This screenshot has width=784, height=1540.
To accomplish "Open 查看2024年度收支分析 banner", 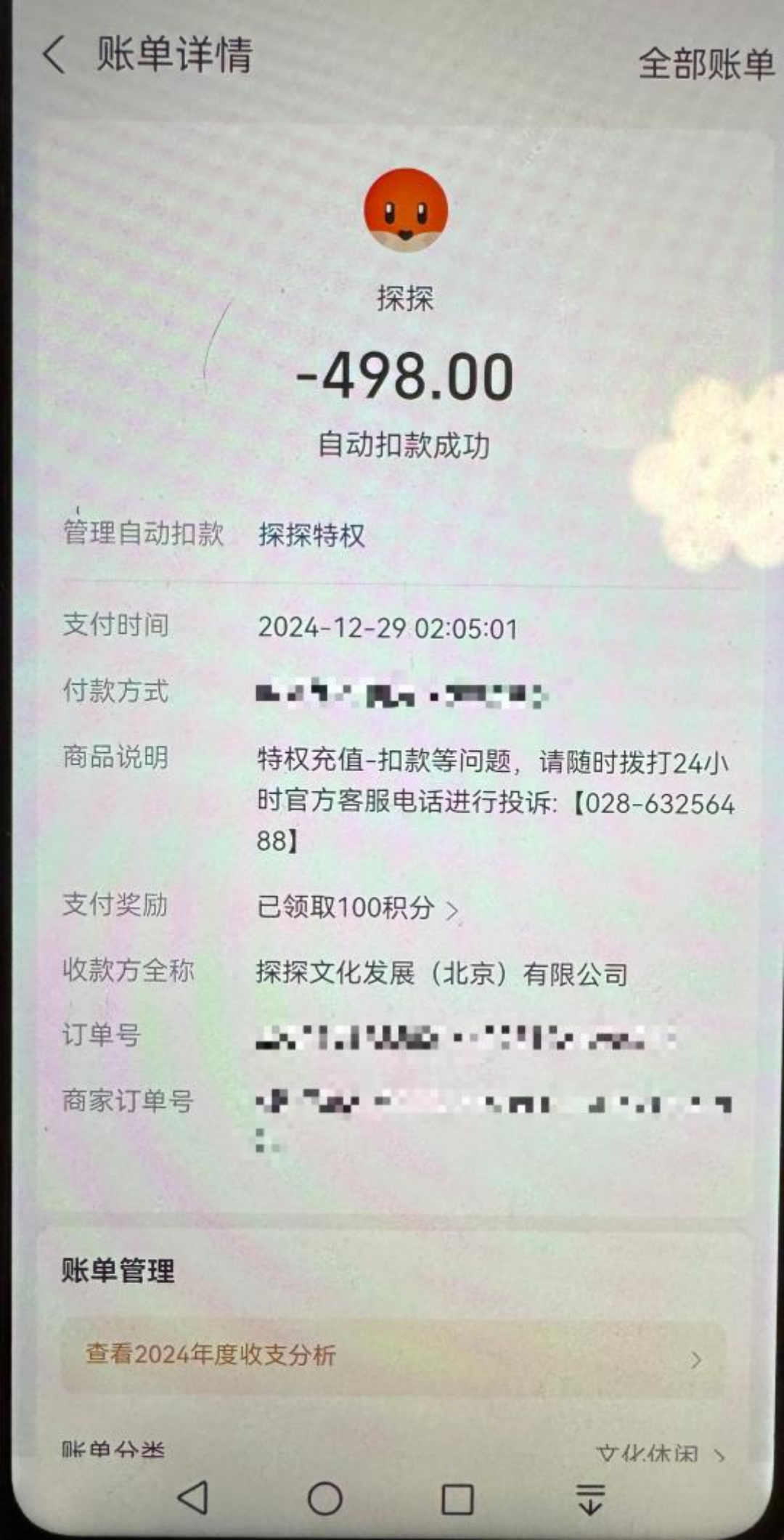I will [x=393, y=1356].
